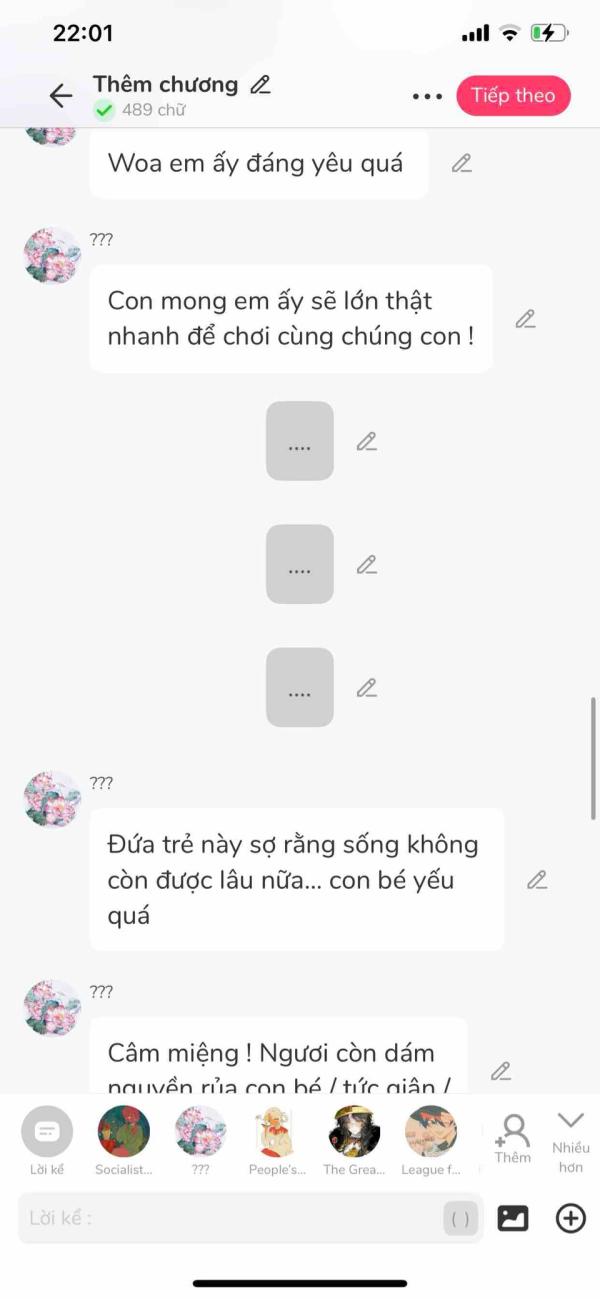The width and height of the screenshot is (600, 1299).
Task: Expand Nhiều hơn to show more characters
Action: point(571,1139)
